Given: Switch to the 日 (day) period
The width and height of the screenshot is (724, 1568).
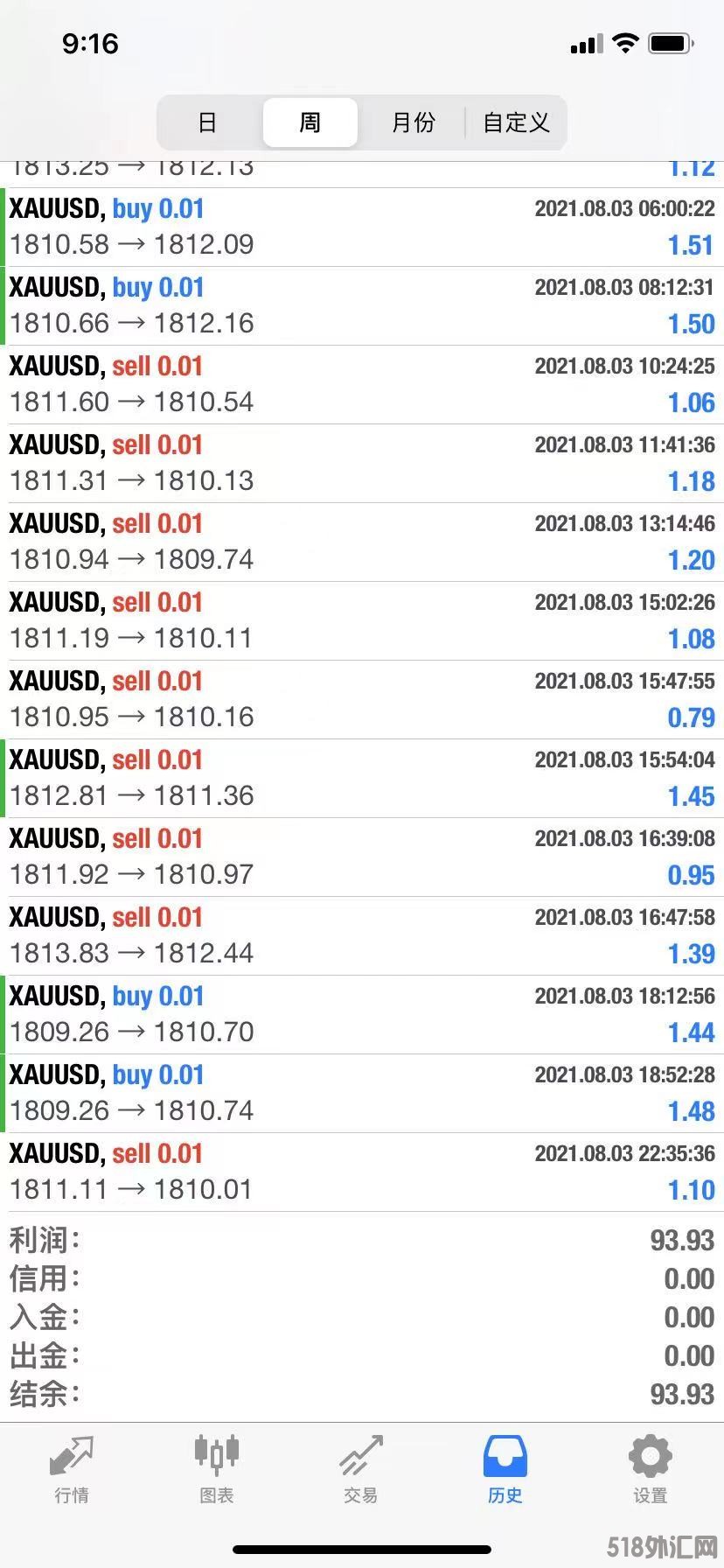Looking at the screenshot, I should click(x=207, y=122).
